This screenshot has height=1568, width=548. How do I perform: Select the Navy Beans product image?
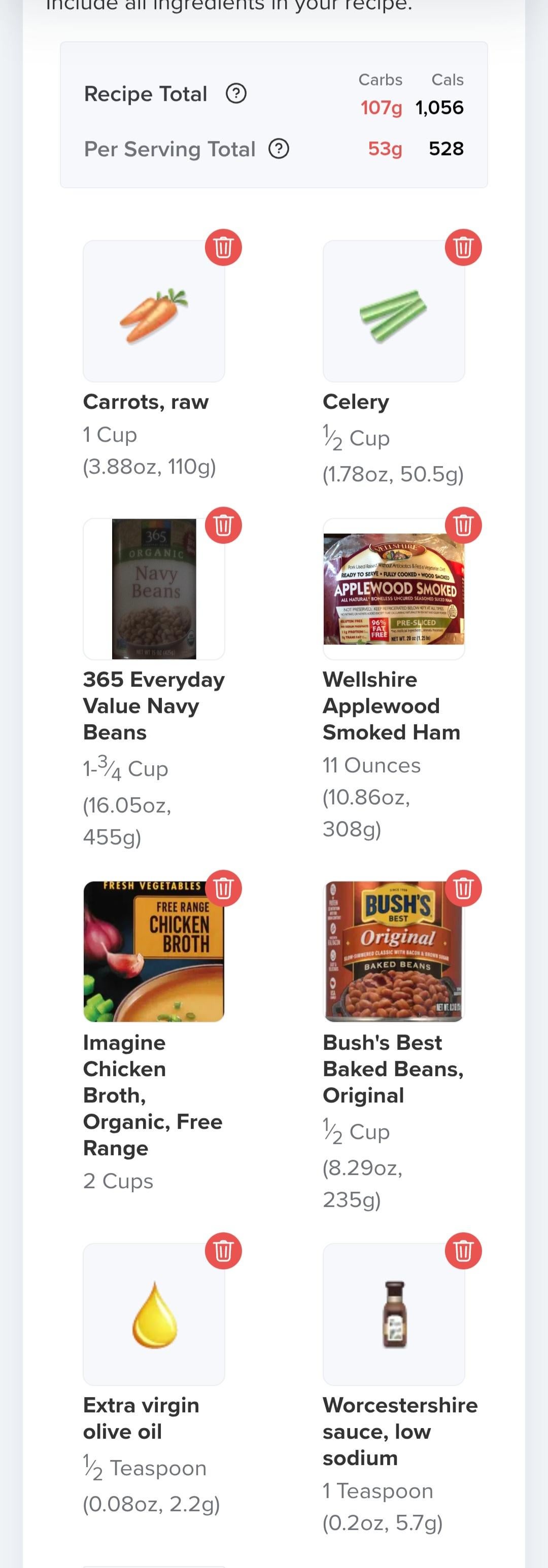pos(154,589)
